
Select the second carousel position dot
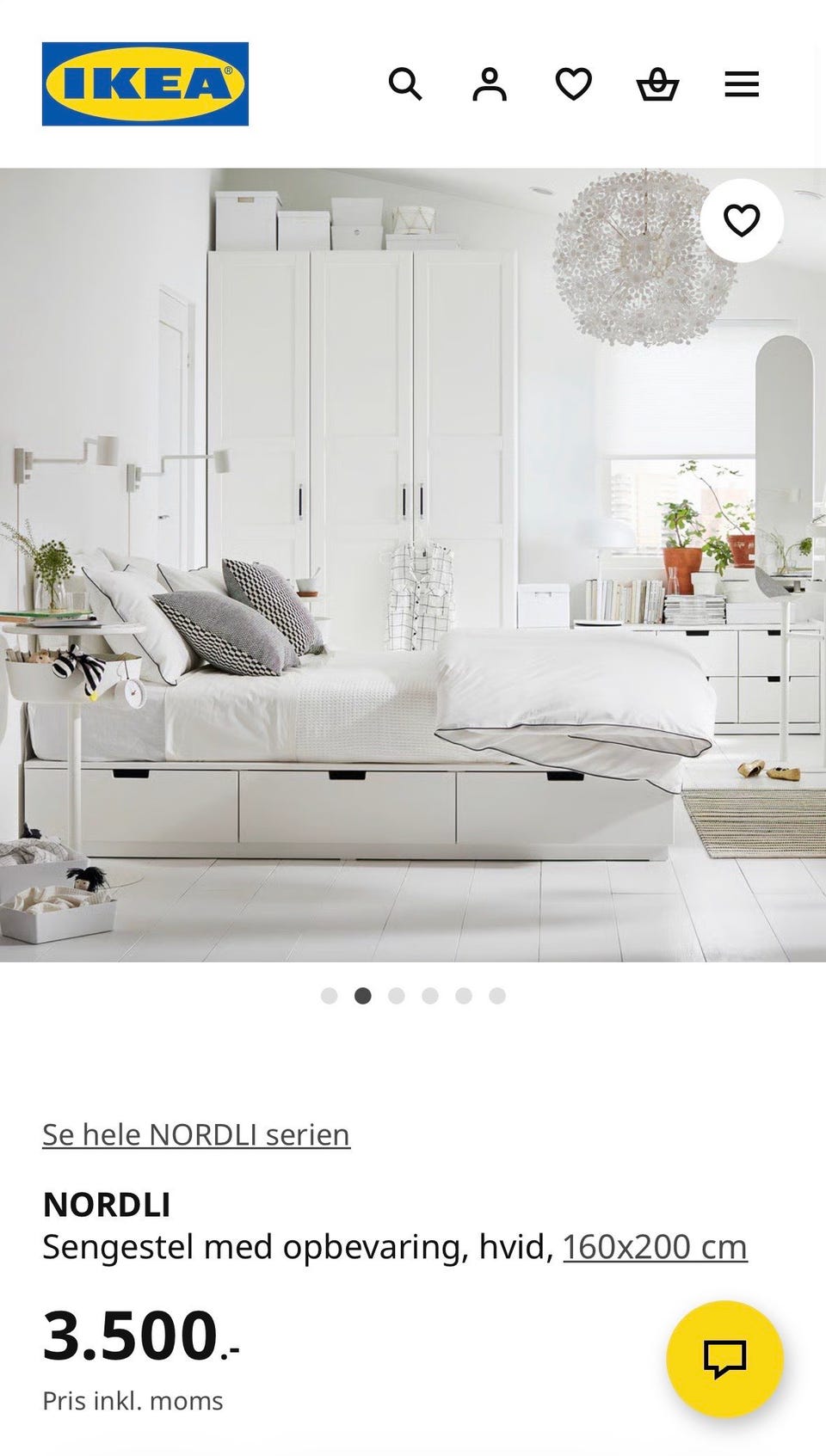[x=363, y=994]
